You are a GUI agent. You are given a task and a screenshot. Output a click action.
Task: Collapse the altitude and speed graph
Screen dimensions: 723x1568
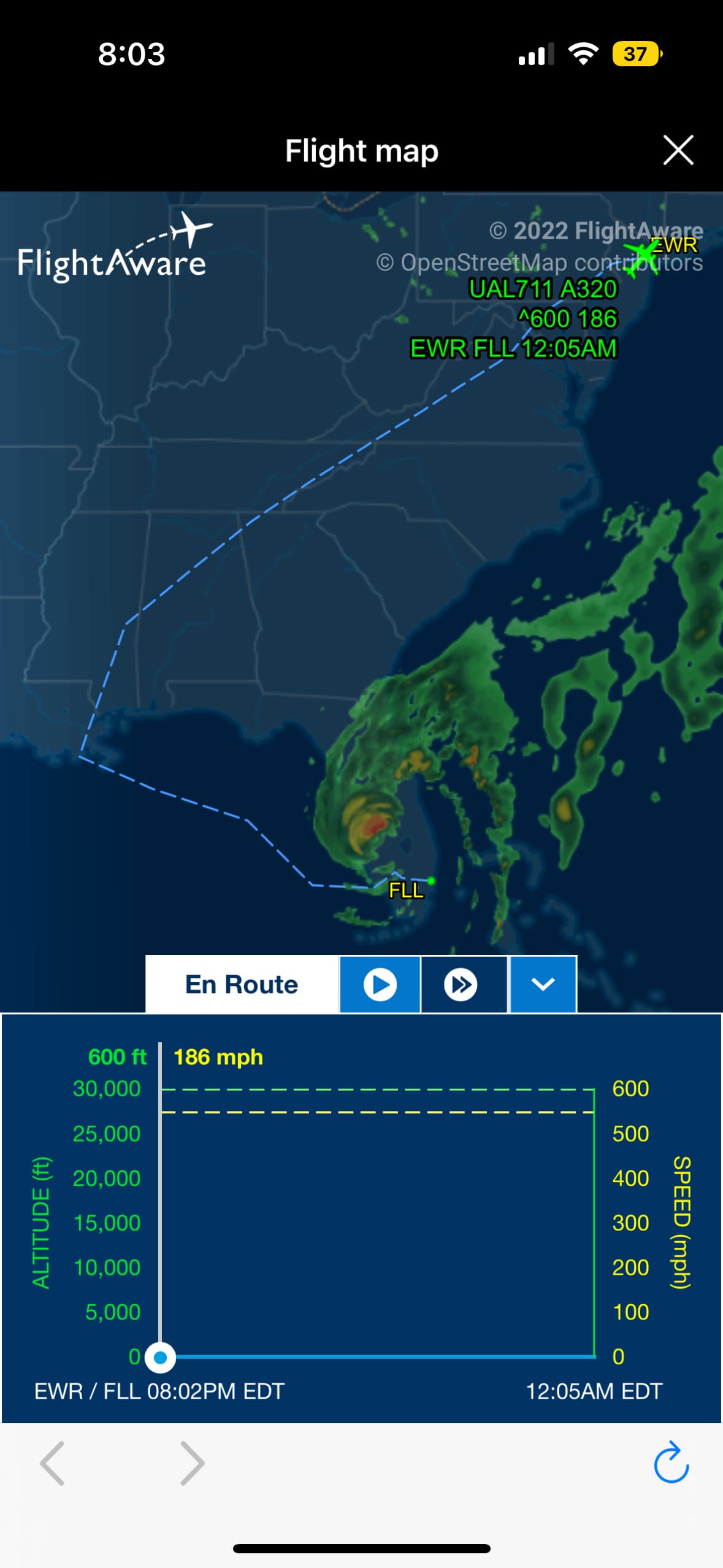(x=543, y=984)
